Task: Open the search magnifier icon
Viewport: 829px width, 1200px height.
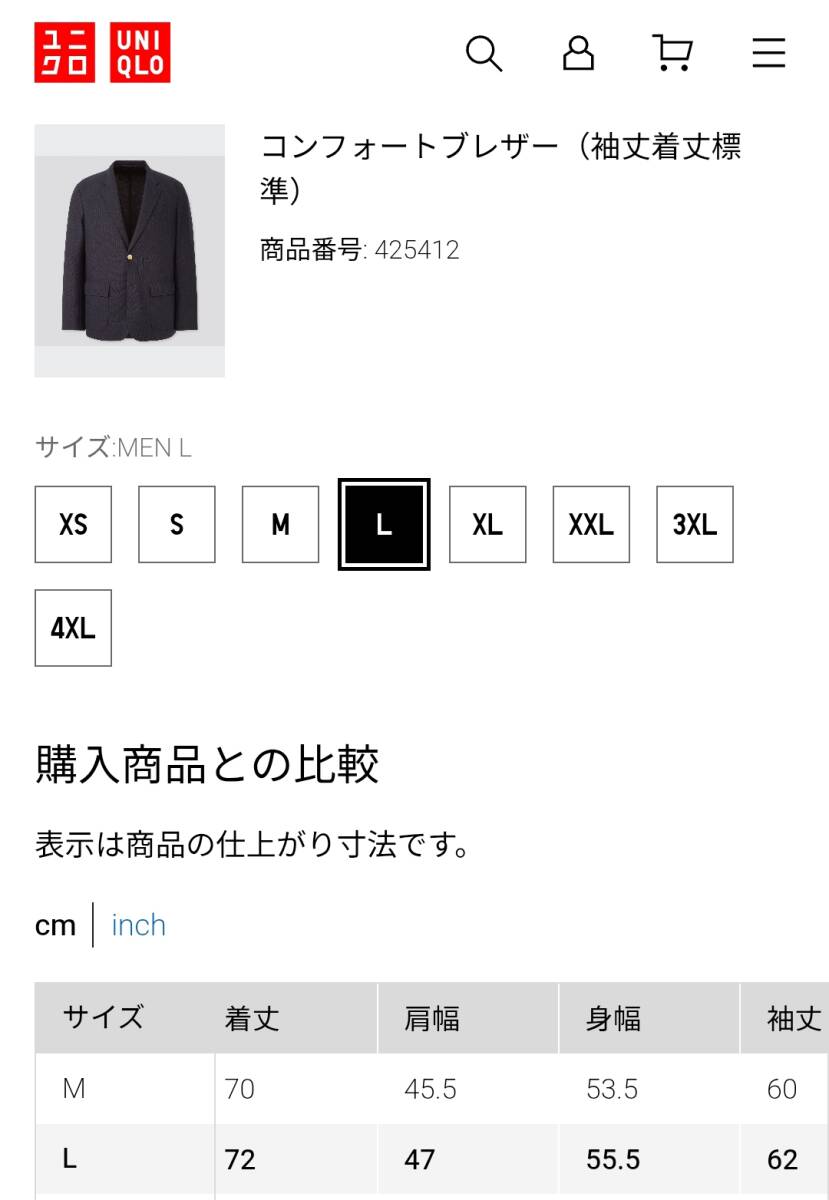Action: (x=484, y=53)
